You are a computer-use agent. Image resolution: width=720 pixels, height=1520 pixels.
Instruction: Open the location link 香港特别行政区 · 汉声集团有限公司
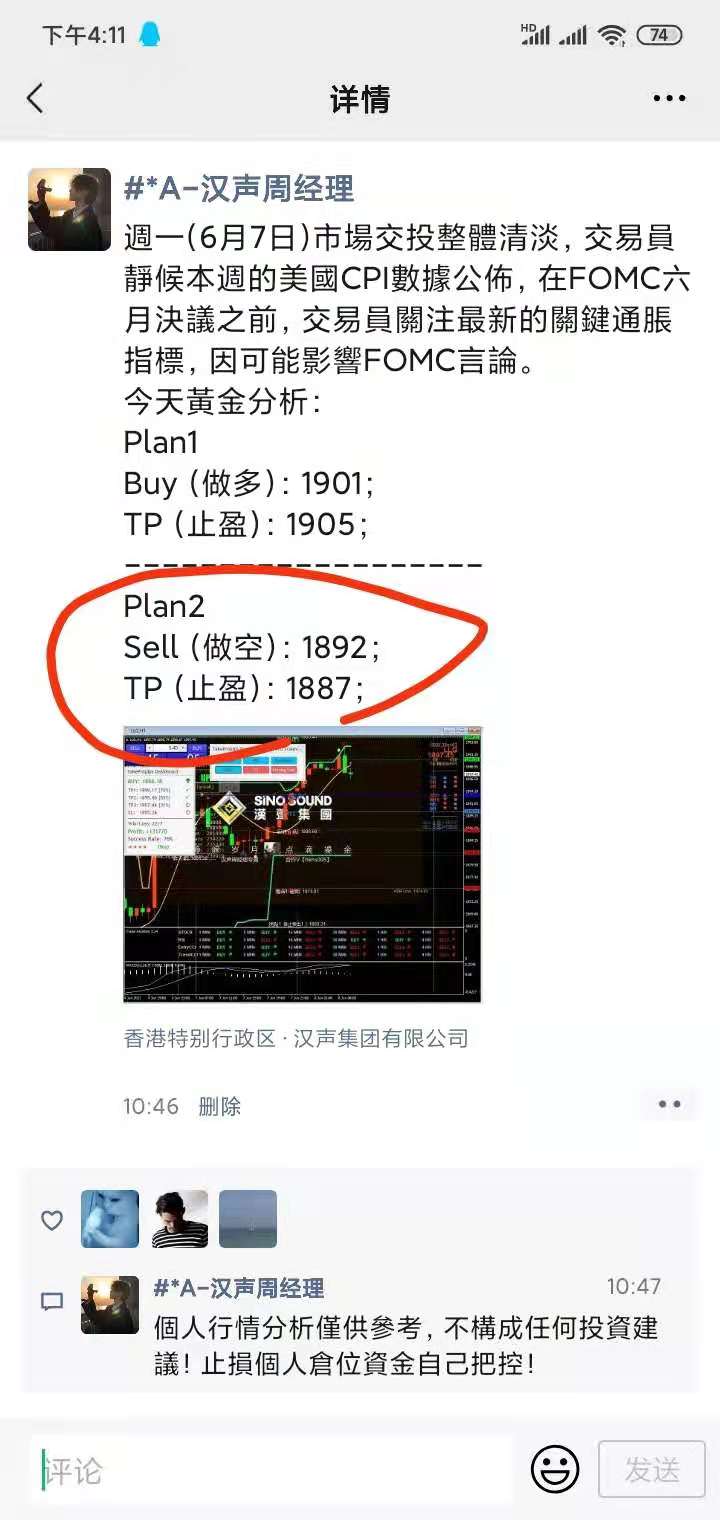[295, 1038]
